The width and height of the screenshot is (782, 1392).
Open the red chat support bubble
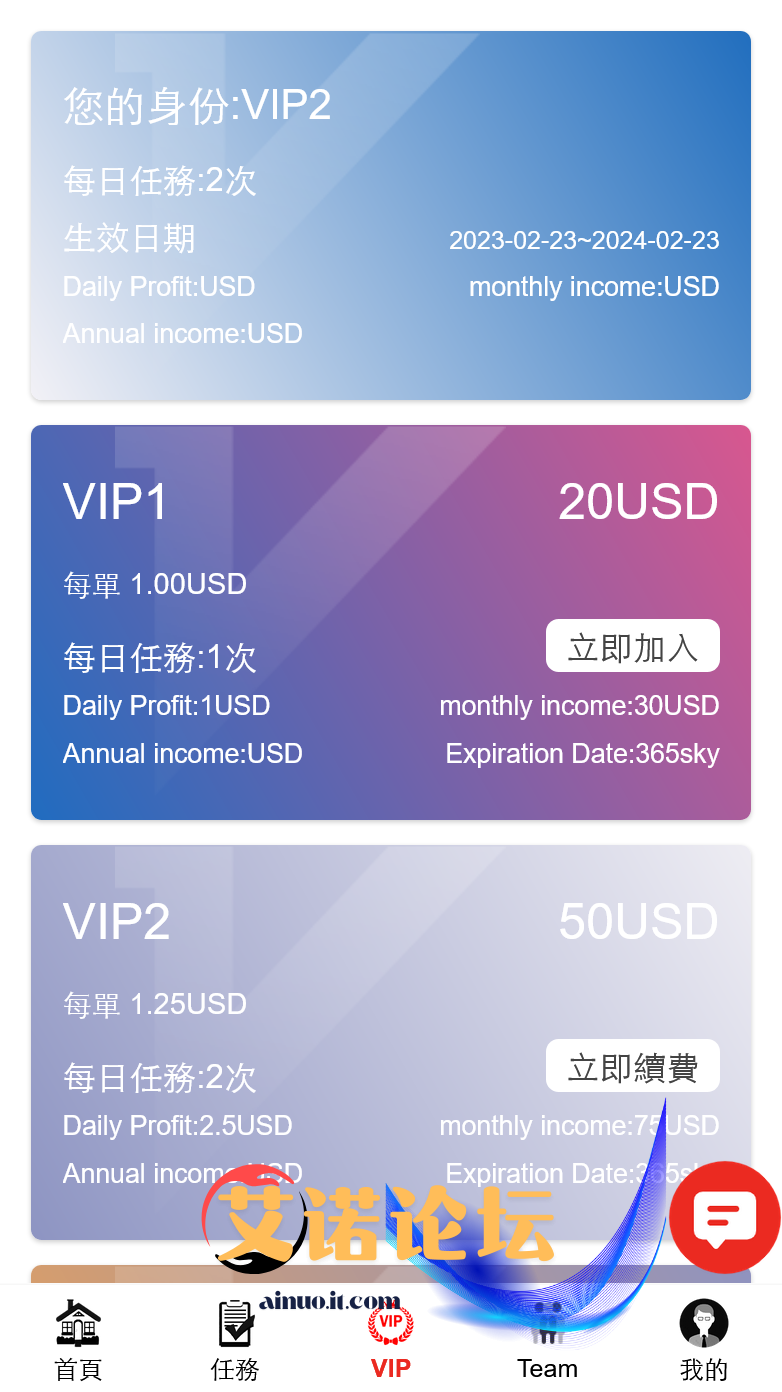pos(724,1217)
